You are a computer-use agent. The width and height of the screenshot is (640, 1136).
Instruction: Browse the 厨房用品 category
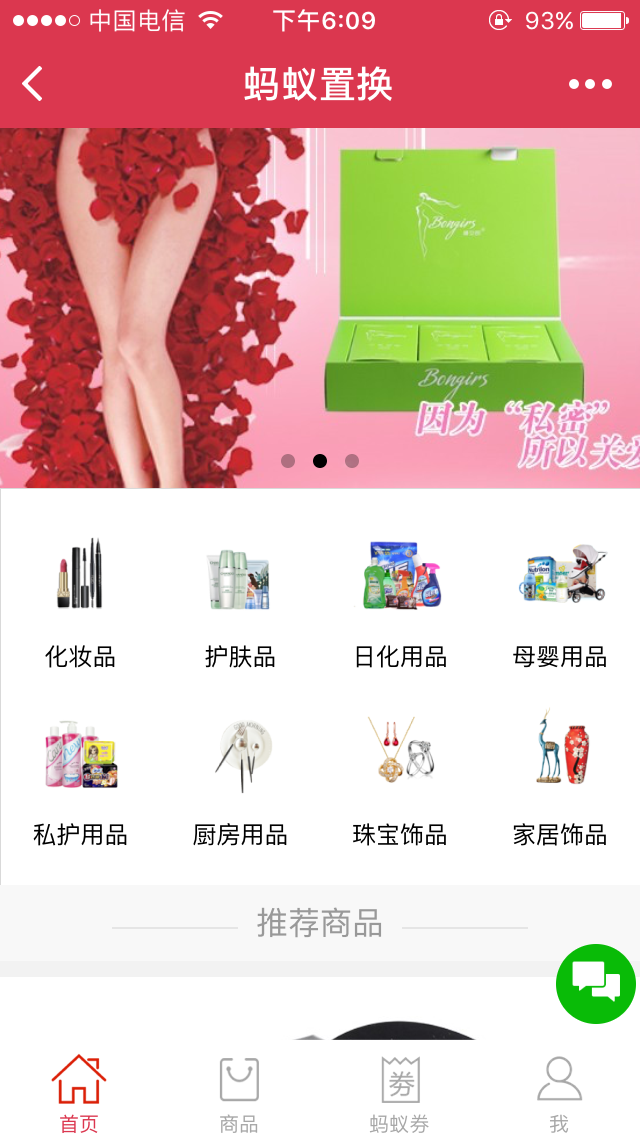tap(240, 778)
